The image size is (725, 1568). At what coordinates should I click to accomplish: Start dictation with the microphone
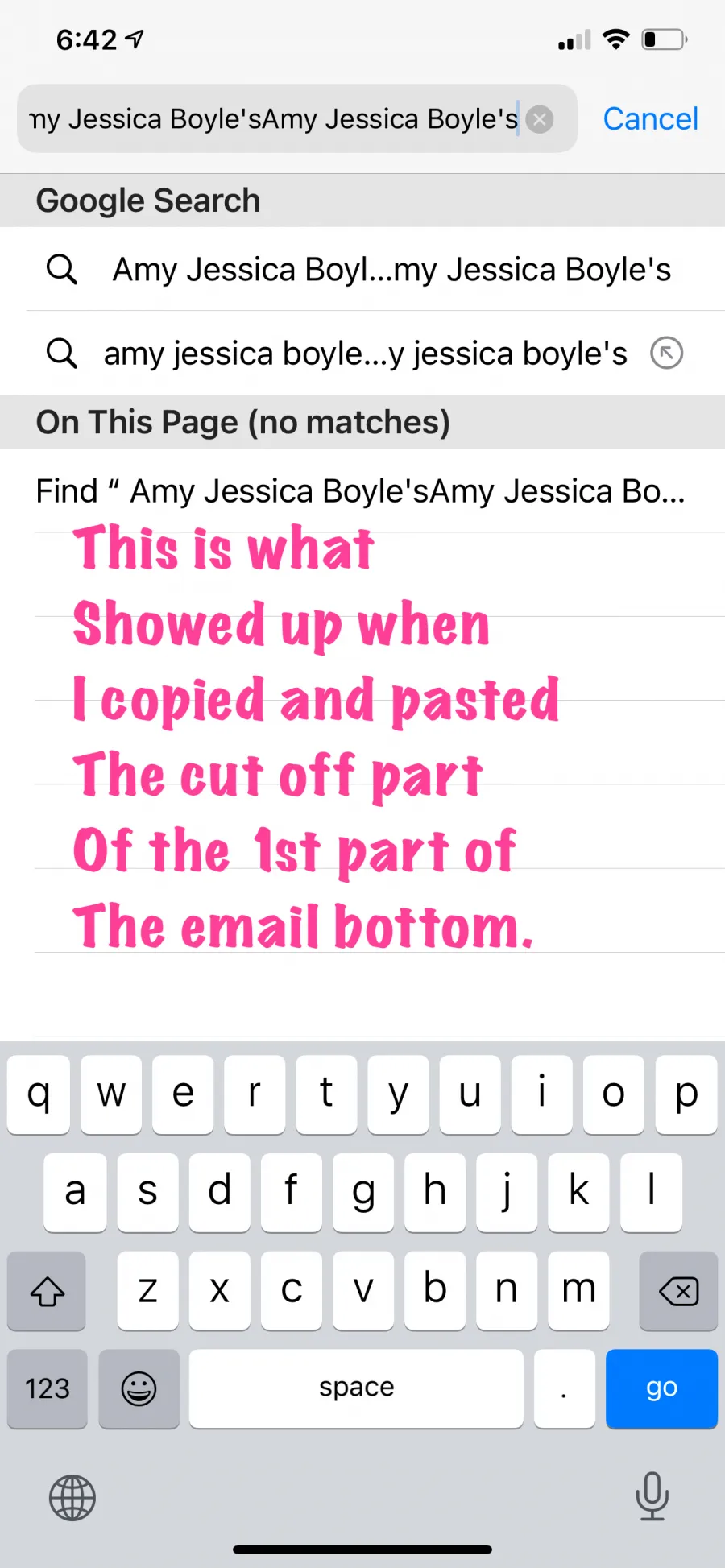pos(652,1496)
